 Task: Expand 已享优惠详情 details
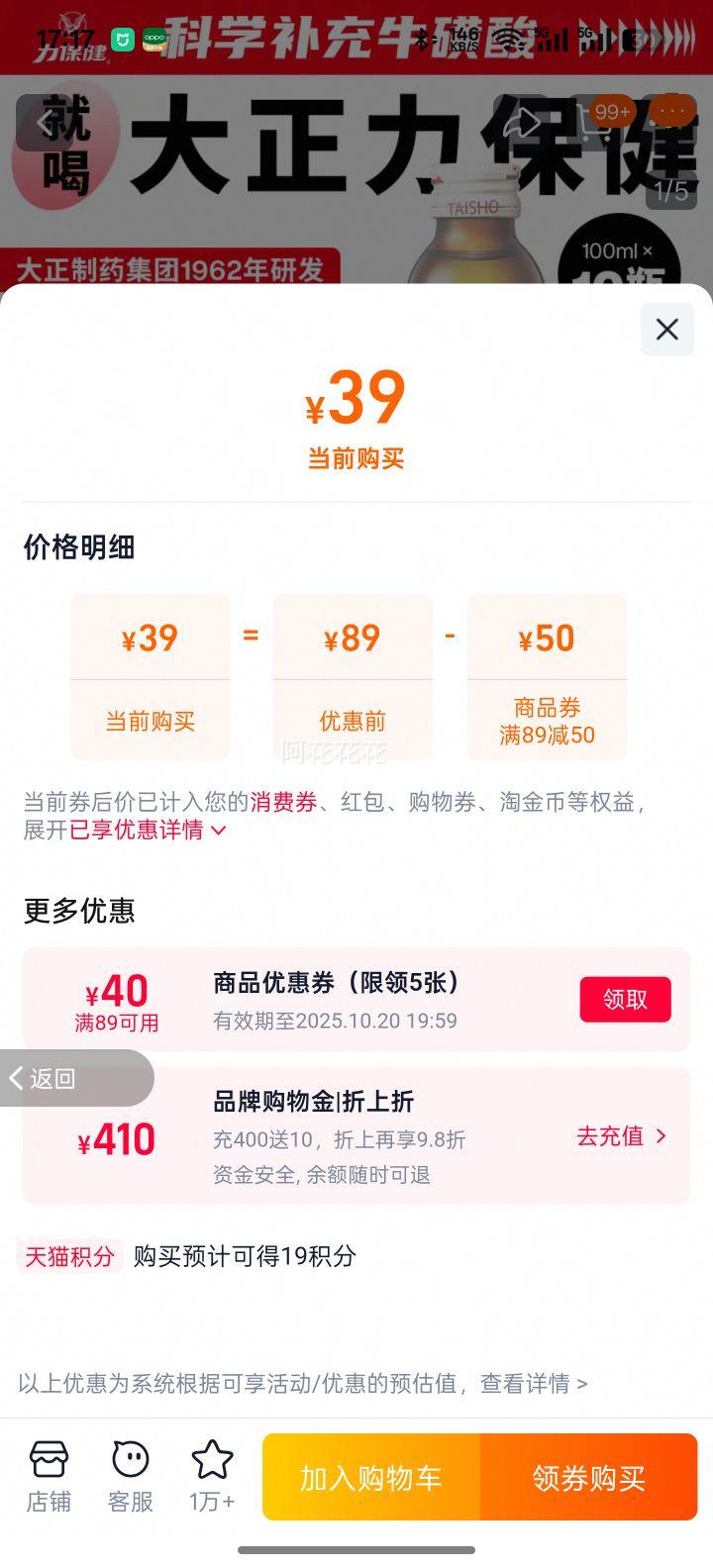coord(149,830)
